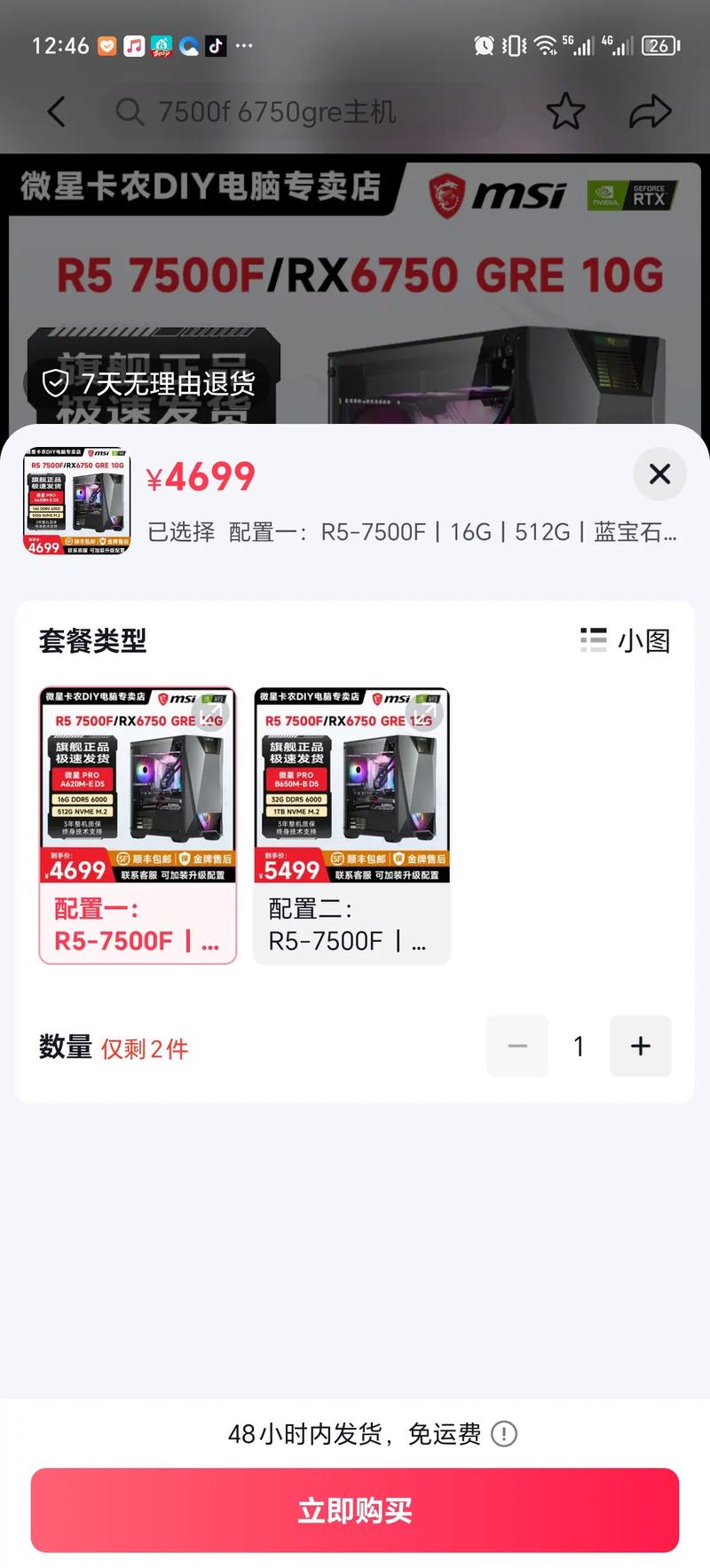Switch to 小图 small-image list view
The width and height of the screenshot is (710, 1568).
[624, 640]
